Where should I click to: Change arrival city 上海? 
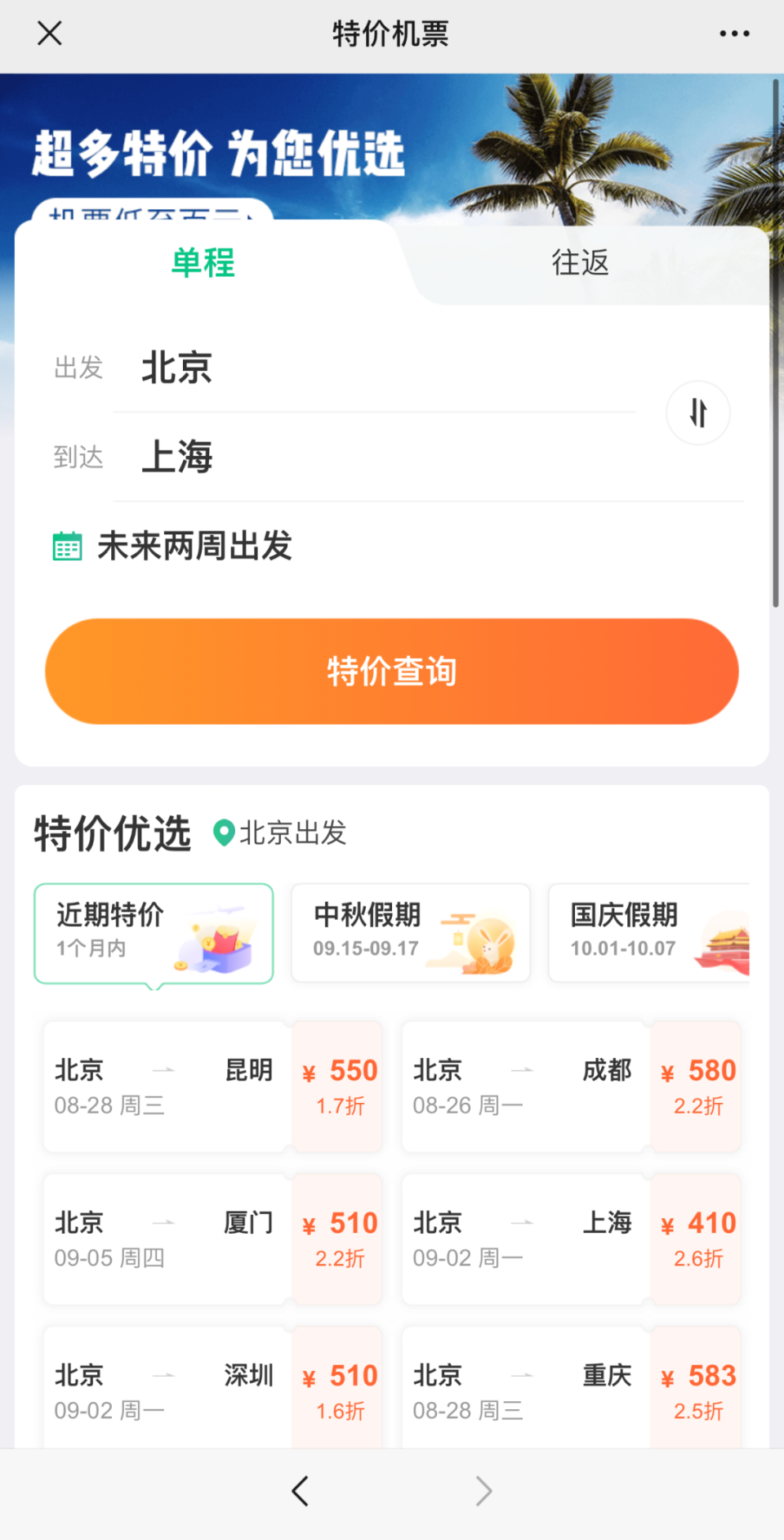point(176,457)
